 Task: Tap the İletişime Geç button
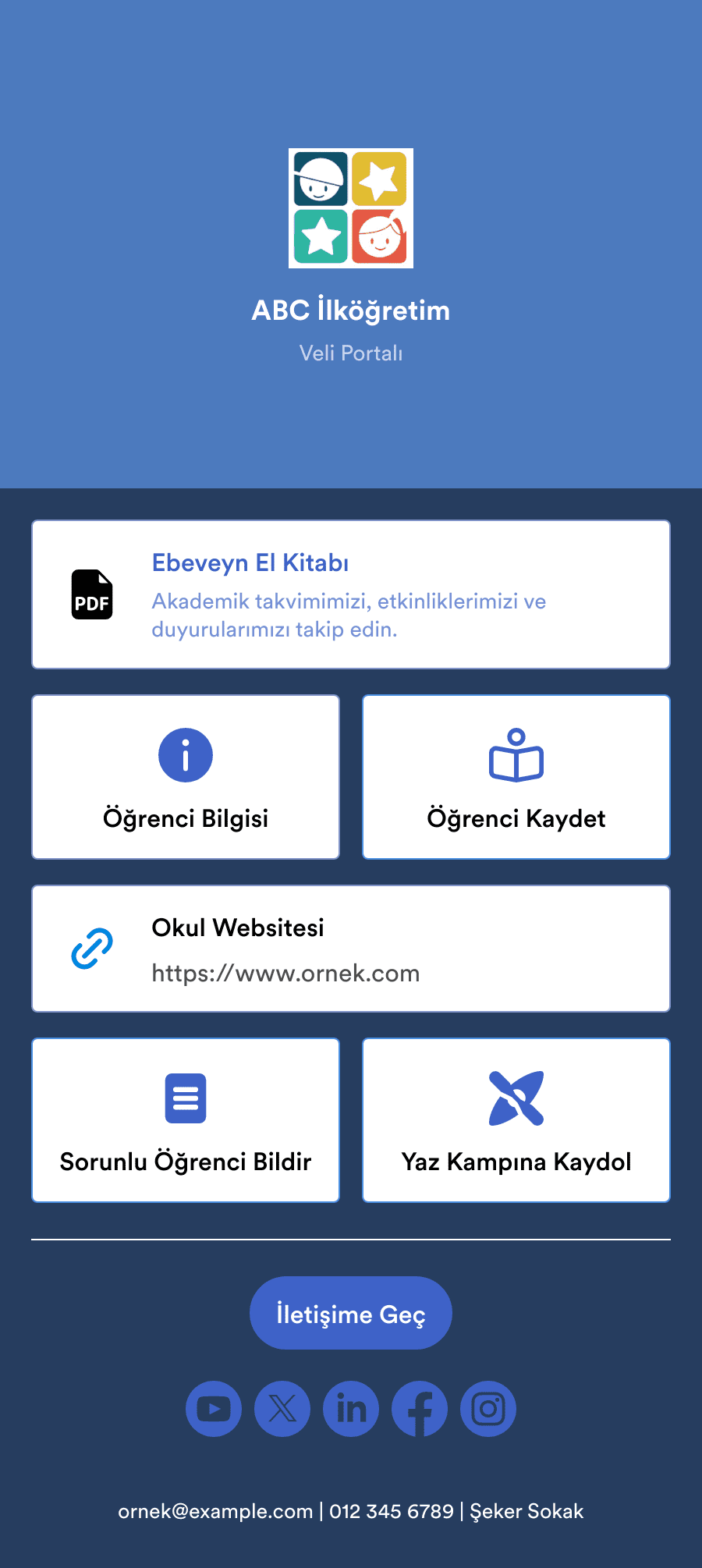(351, 1313)
